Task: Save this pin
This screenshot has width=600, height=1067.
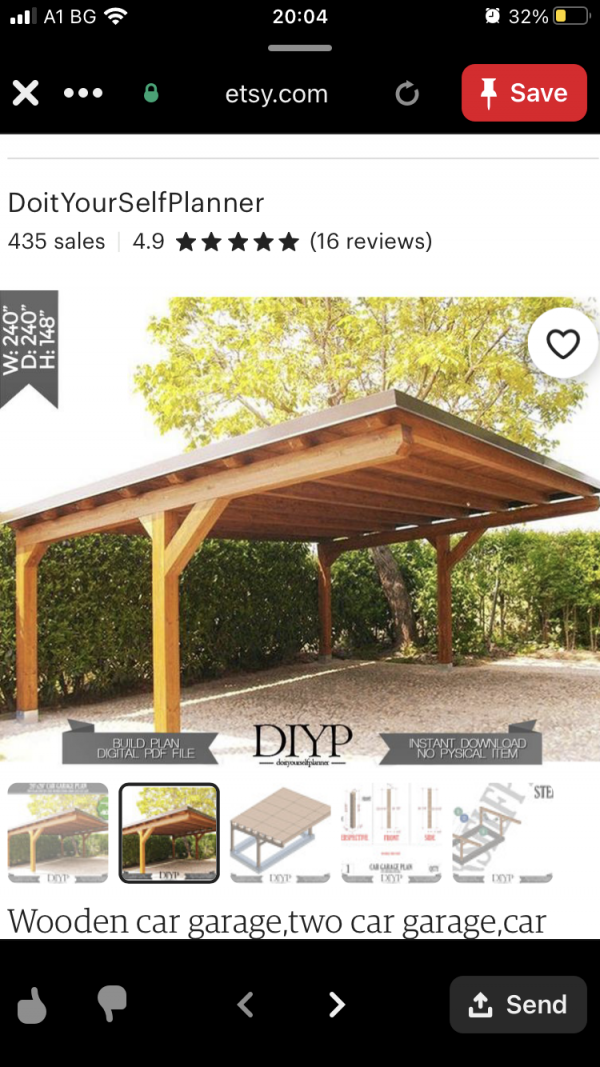Action: click(524, 93)
